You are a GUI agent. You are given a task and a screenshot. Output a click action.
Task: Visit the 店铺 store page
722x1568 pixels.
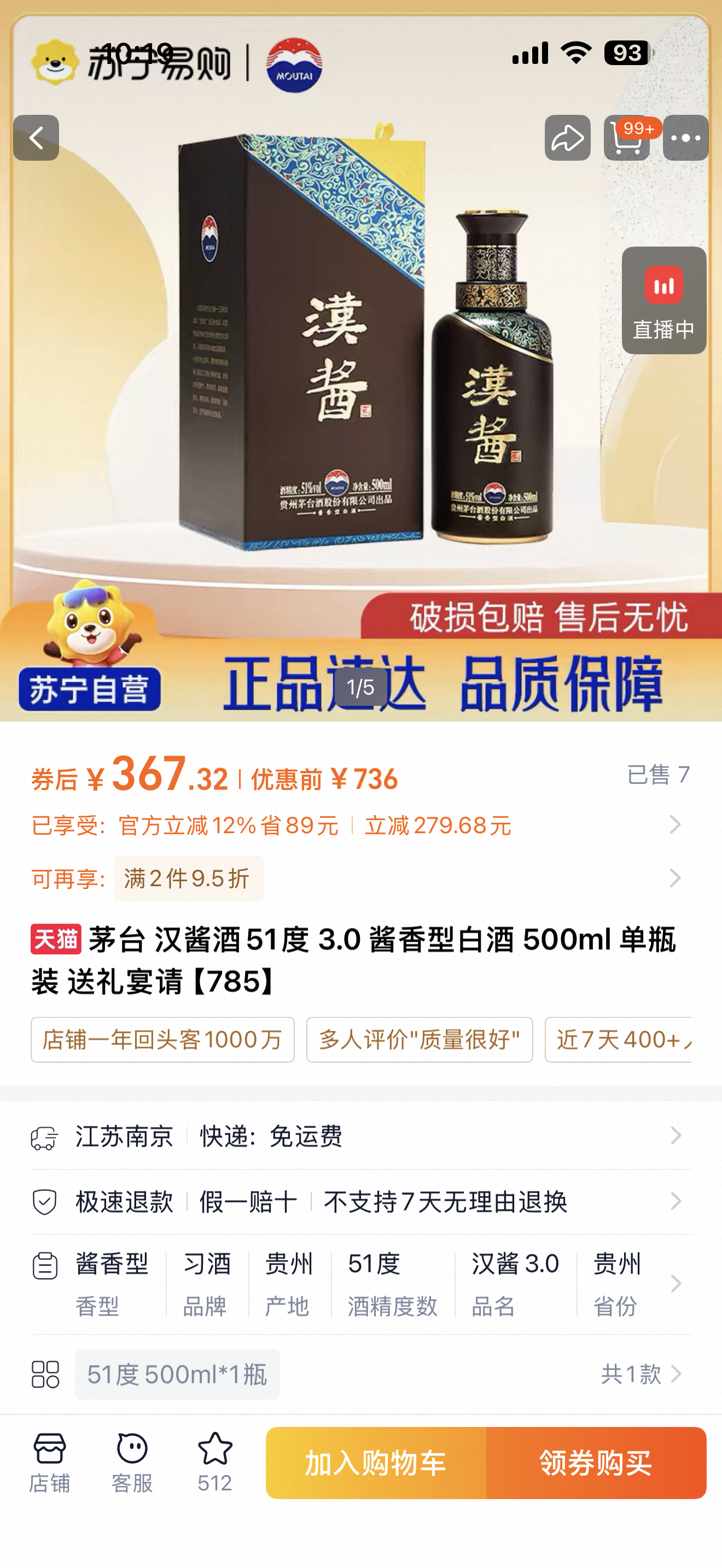coord(49,1462)
